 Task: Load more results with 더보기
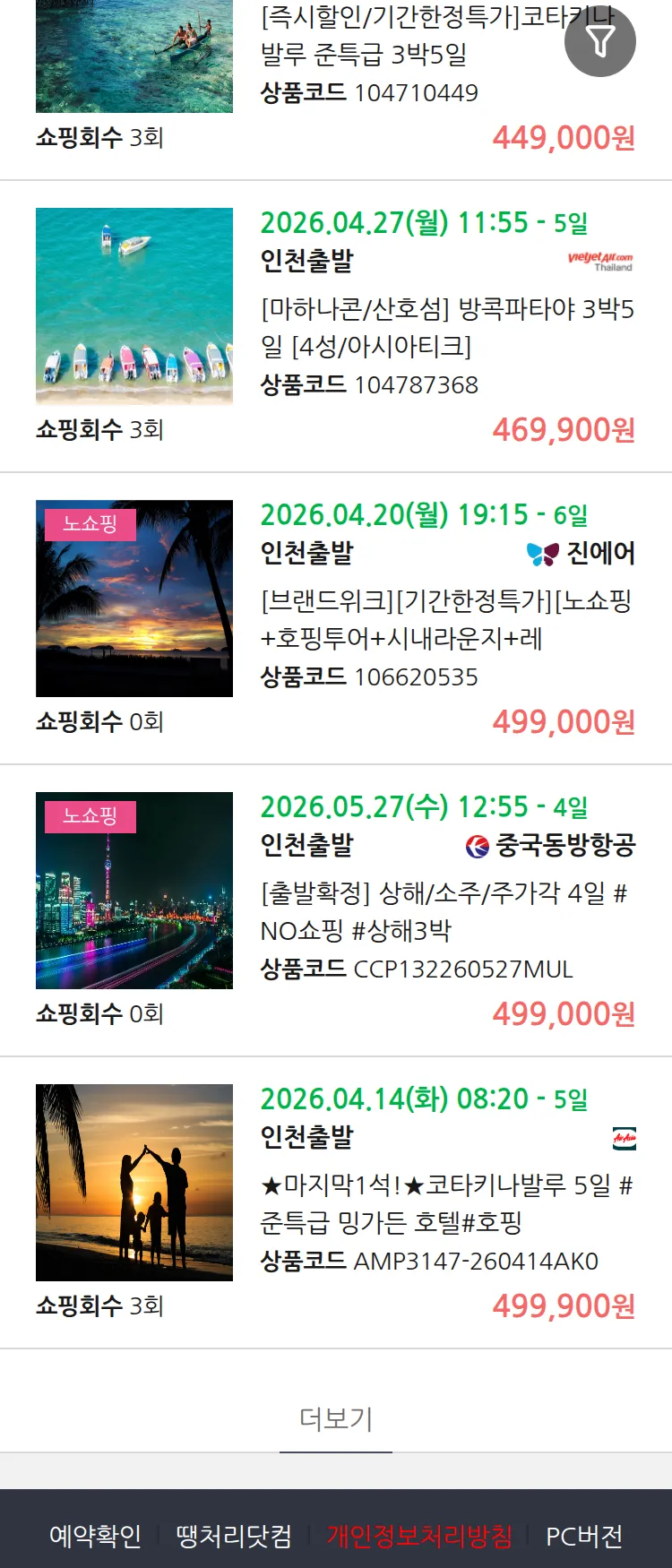(x=336, y=1418)
